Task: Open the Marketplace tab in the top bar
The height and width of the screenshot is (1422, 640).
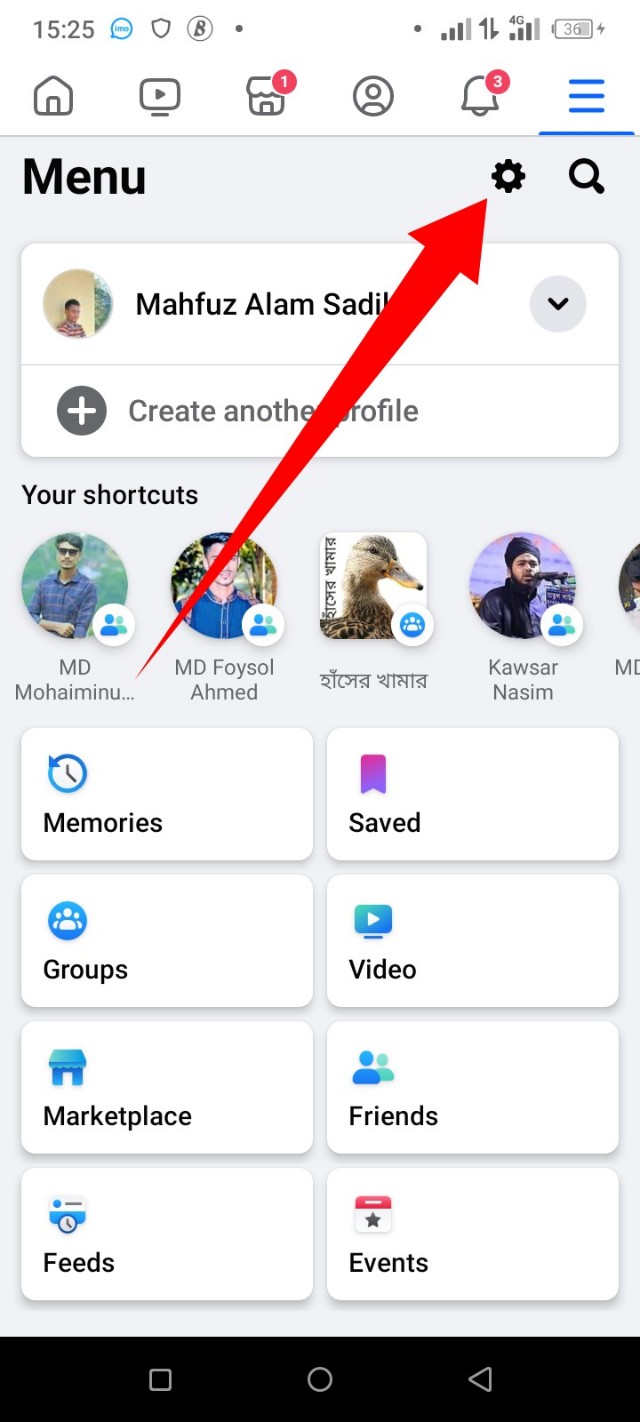Action: [x=267, y=97]
